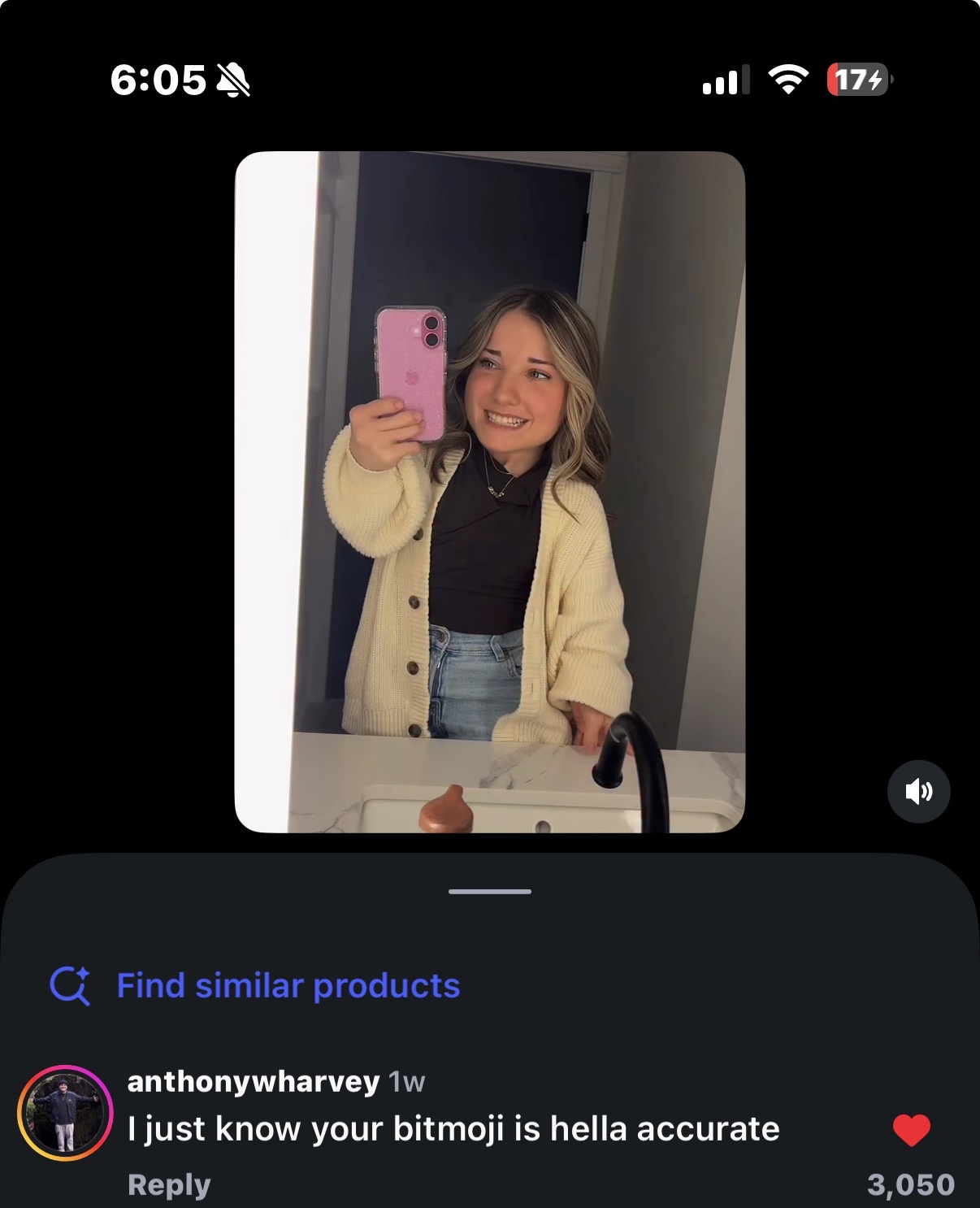
Task: Reply to anthonywharvey's comment
Action: point(169,1185)
